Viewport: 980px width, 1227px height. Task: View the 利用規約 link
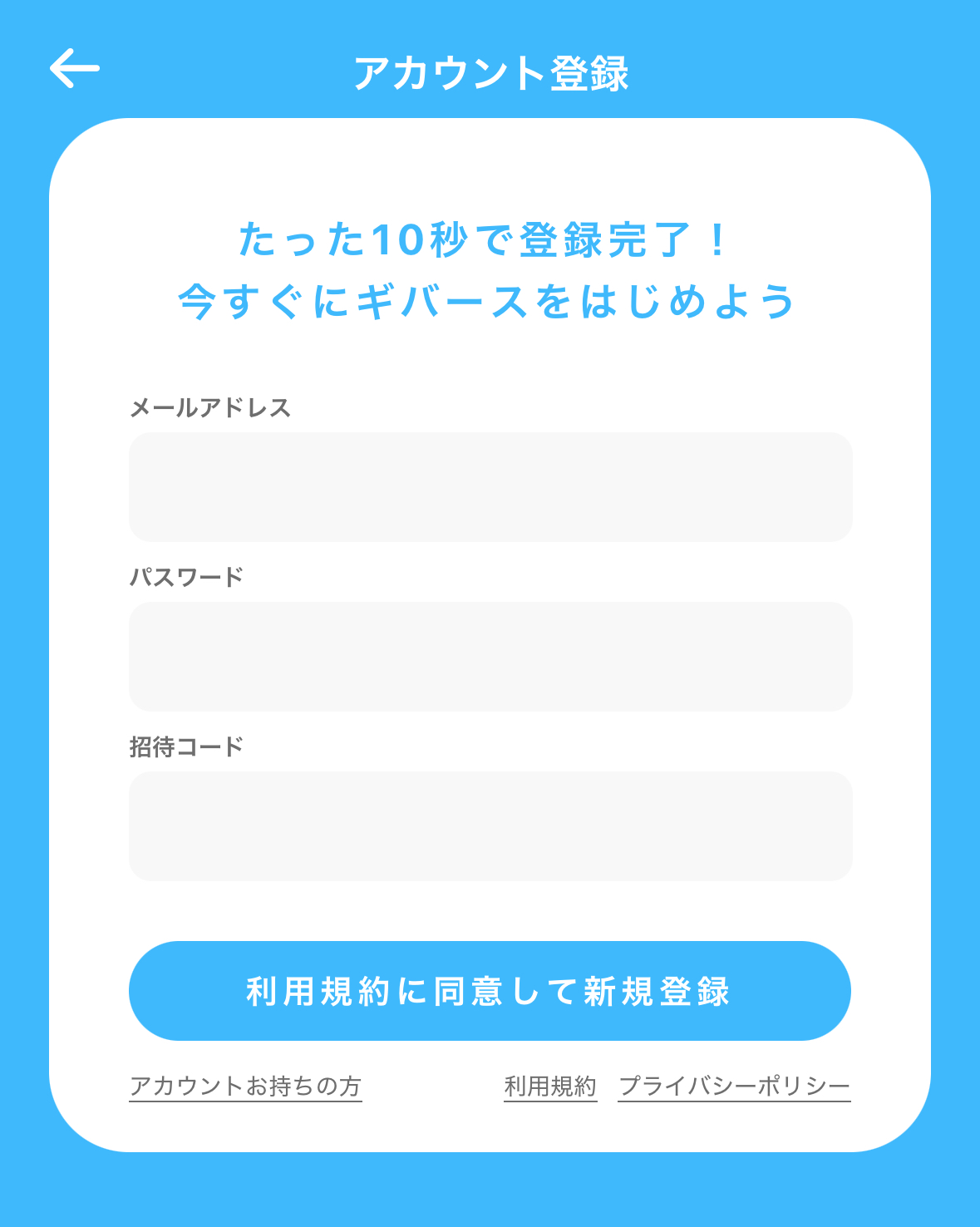pos(550,1087)
